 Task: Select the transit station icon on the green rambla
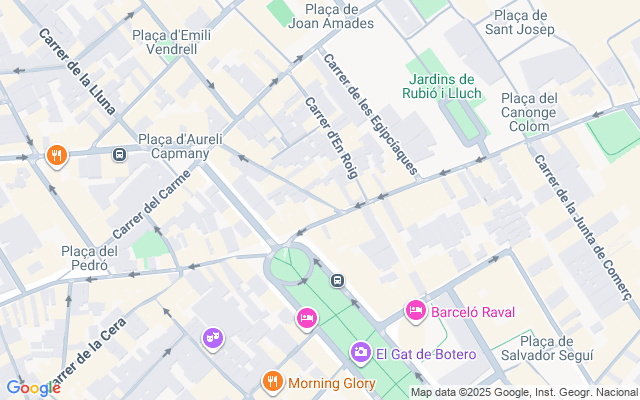[338, 280]
